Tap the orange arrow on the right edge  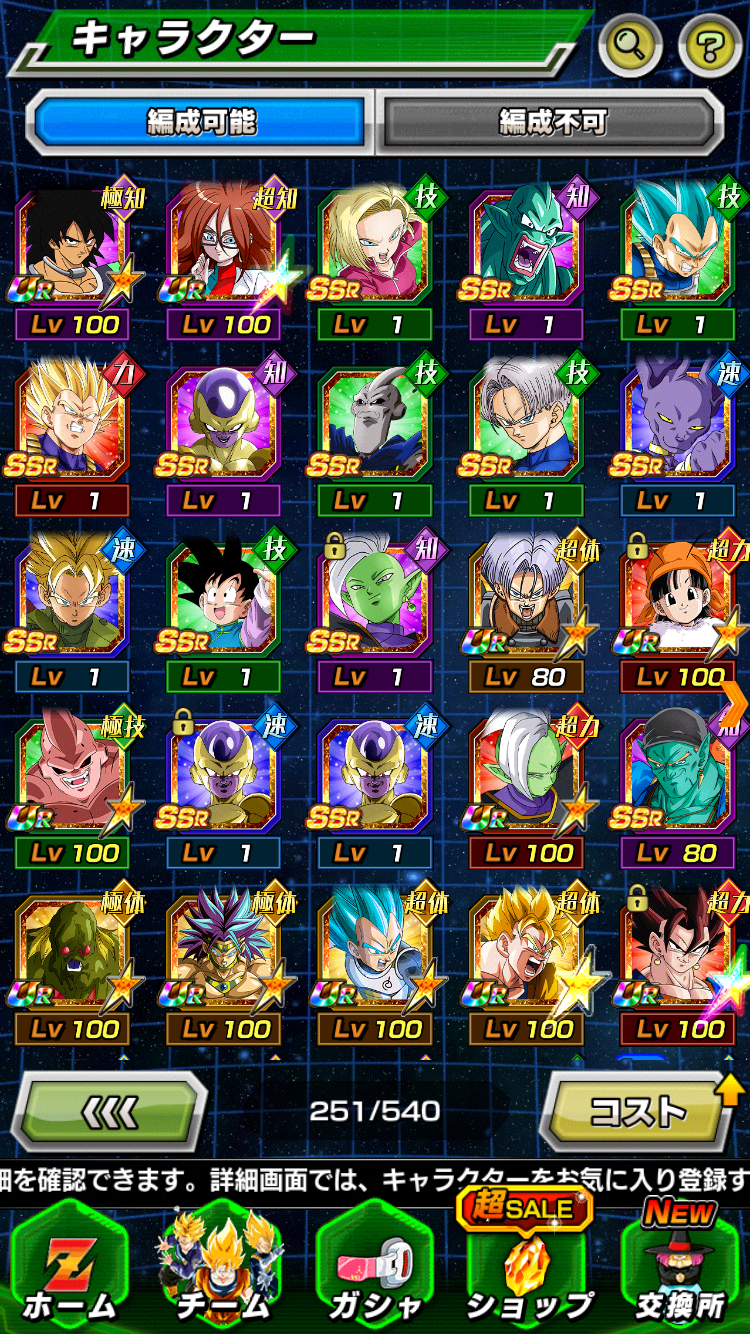click(735, 704)
